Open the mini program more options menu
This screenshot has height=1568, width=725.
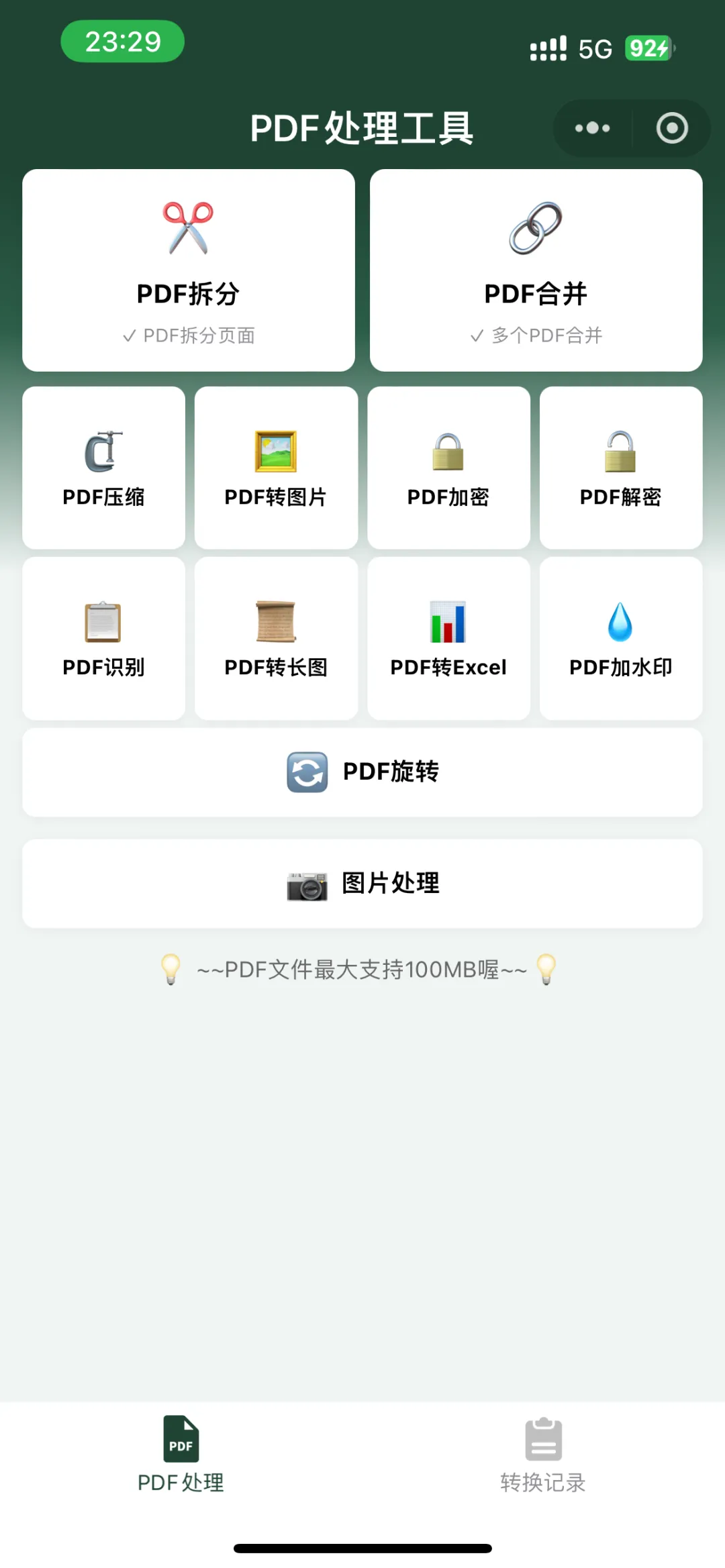(x=592, y=128)
